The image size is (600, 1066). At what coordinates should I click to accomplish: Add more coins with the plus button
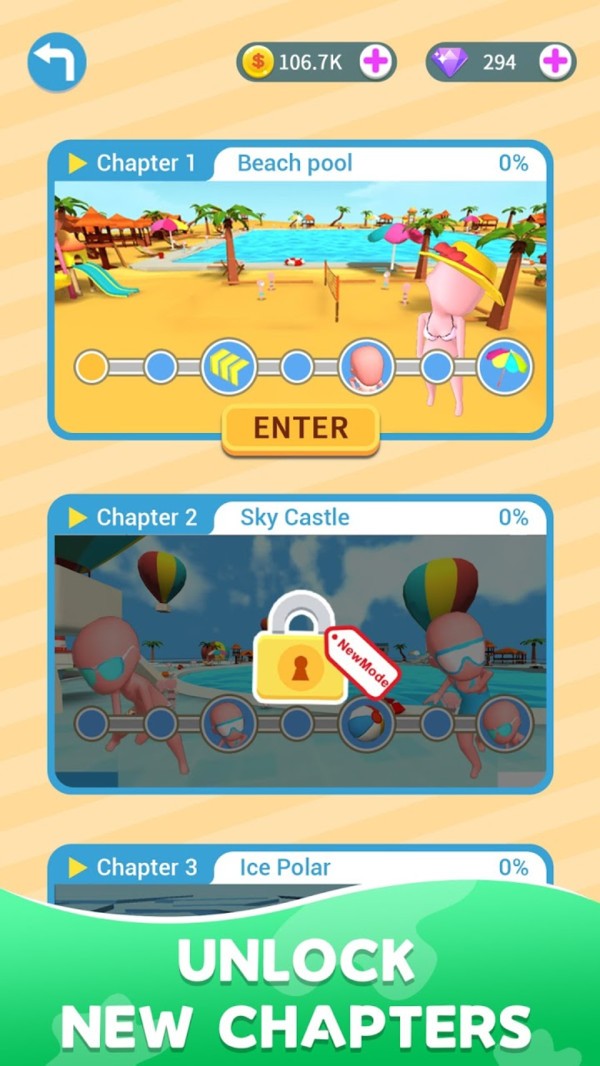coord(375,62)
